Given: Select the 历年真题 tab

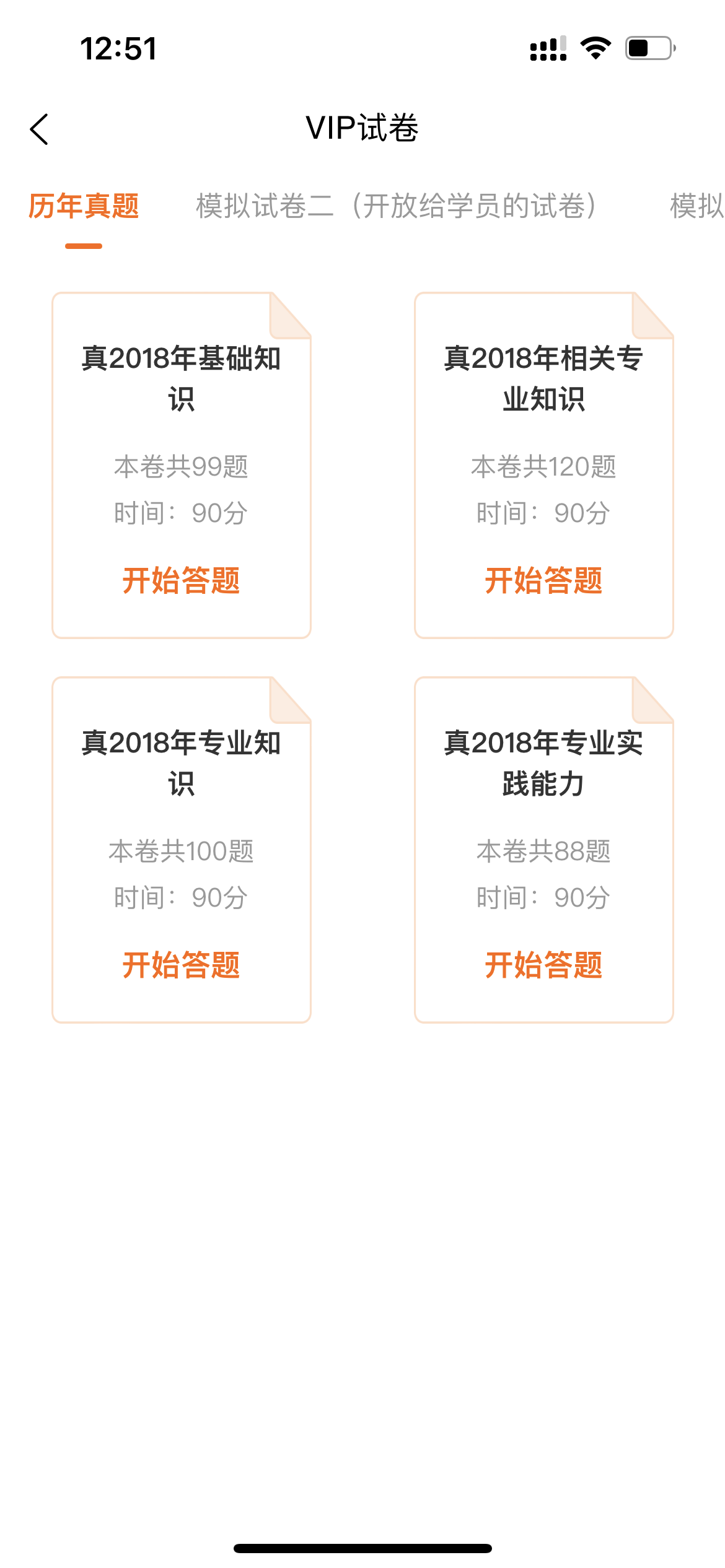Looking at the screenshot, I should tap(84, 206).
